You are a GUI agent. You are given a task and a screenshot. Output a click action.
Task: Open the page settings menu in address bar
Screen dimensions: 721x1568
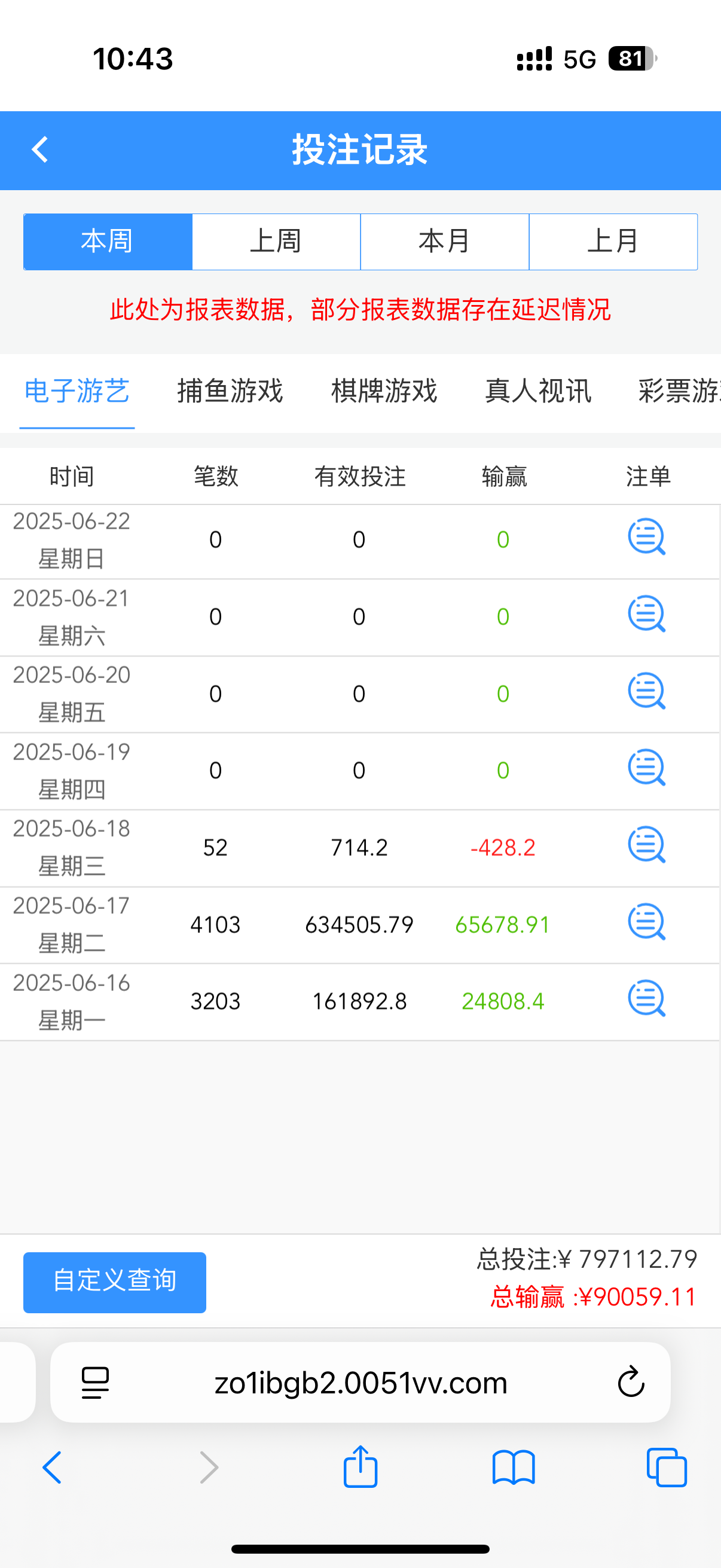[x=95, y=1382]
